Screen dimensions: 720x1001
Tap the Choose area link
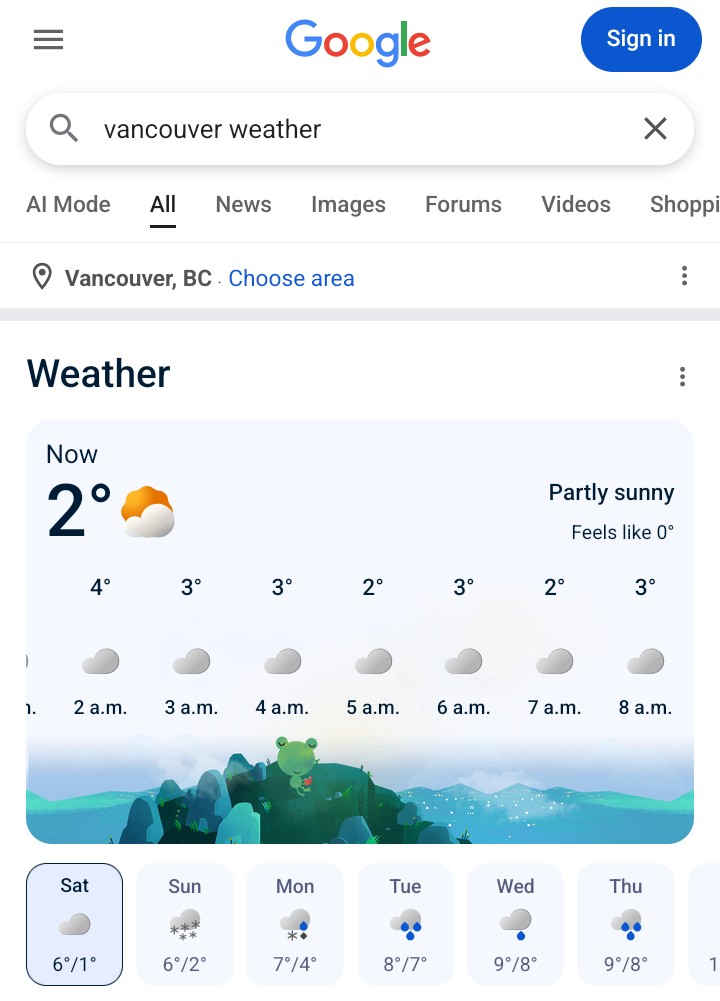(x=291, y=278)
